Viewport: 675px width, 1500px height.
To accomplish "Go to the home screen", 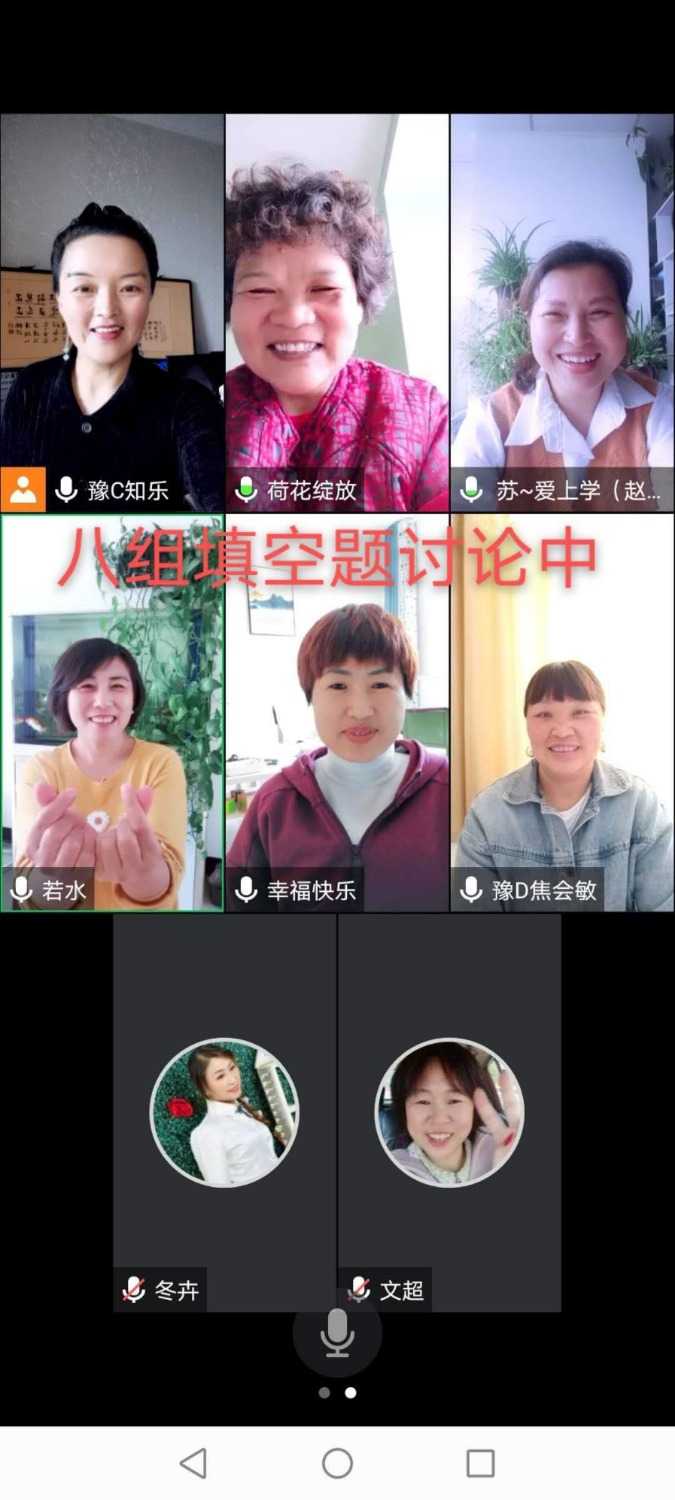I will pos(337,1463).
